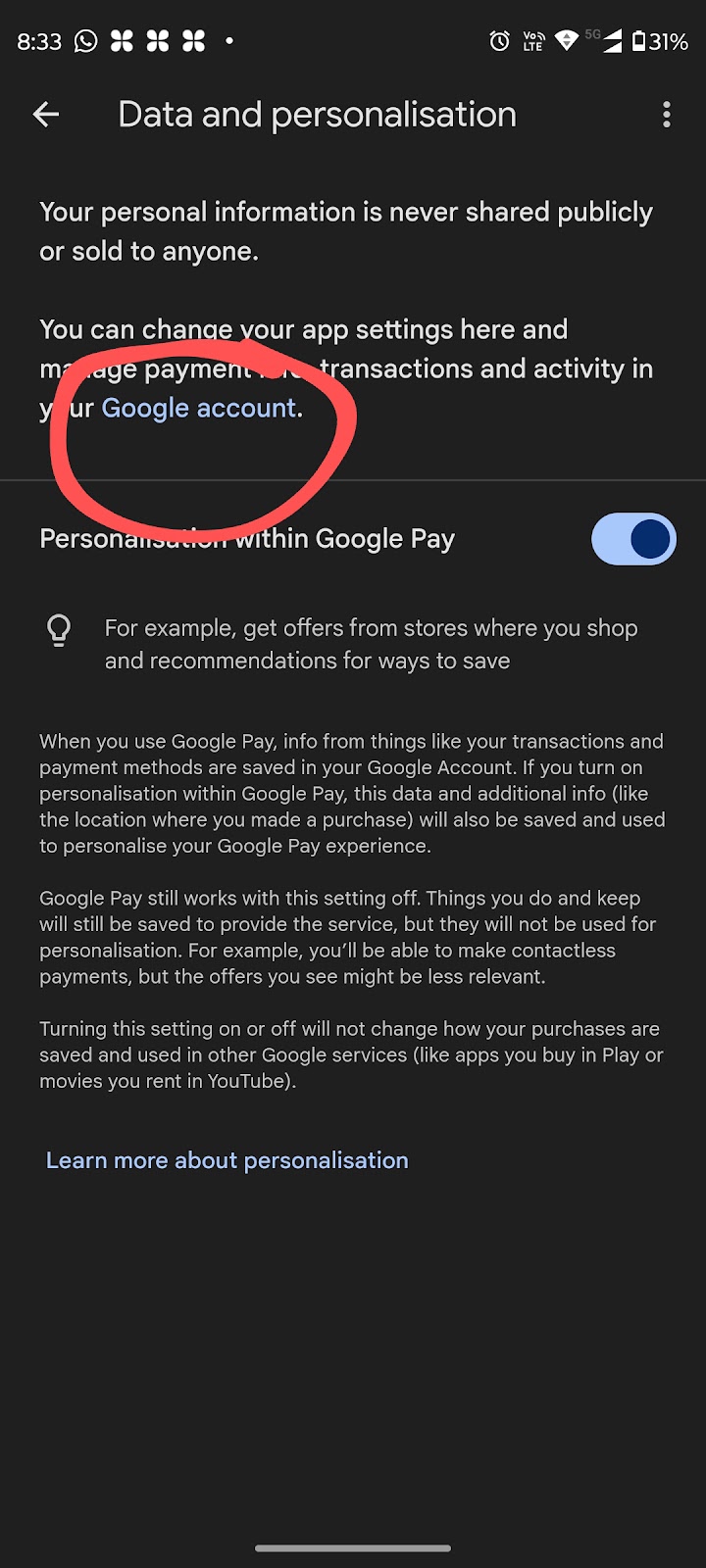Viewport: 706px width, 1568px height.
Task: Go back using the arrow icon
Action: point(46,115)
